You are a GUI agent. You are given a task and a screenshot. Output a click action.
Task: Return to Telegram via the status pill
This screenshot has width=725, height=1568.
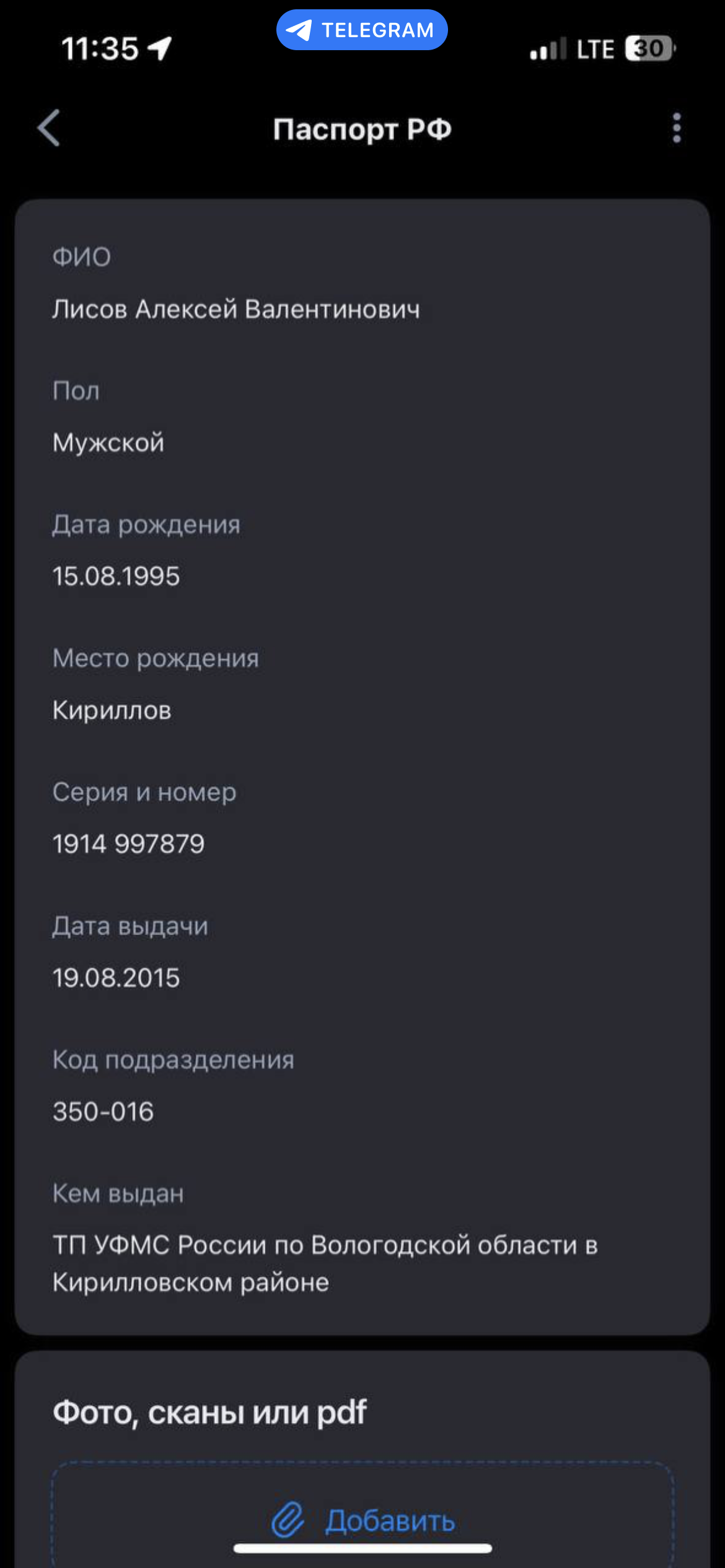[x=362, y=30]
